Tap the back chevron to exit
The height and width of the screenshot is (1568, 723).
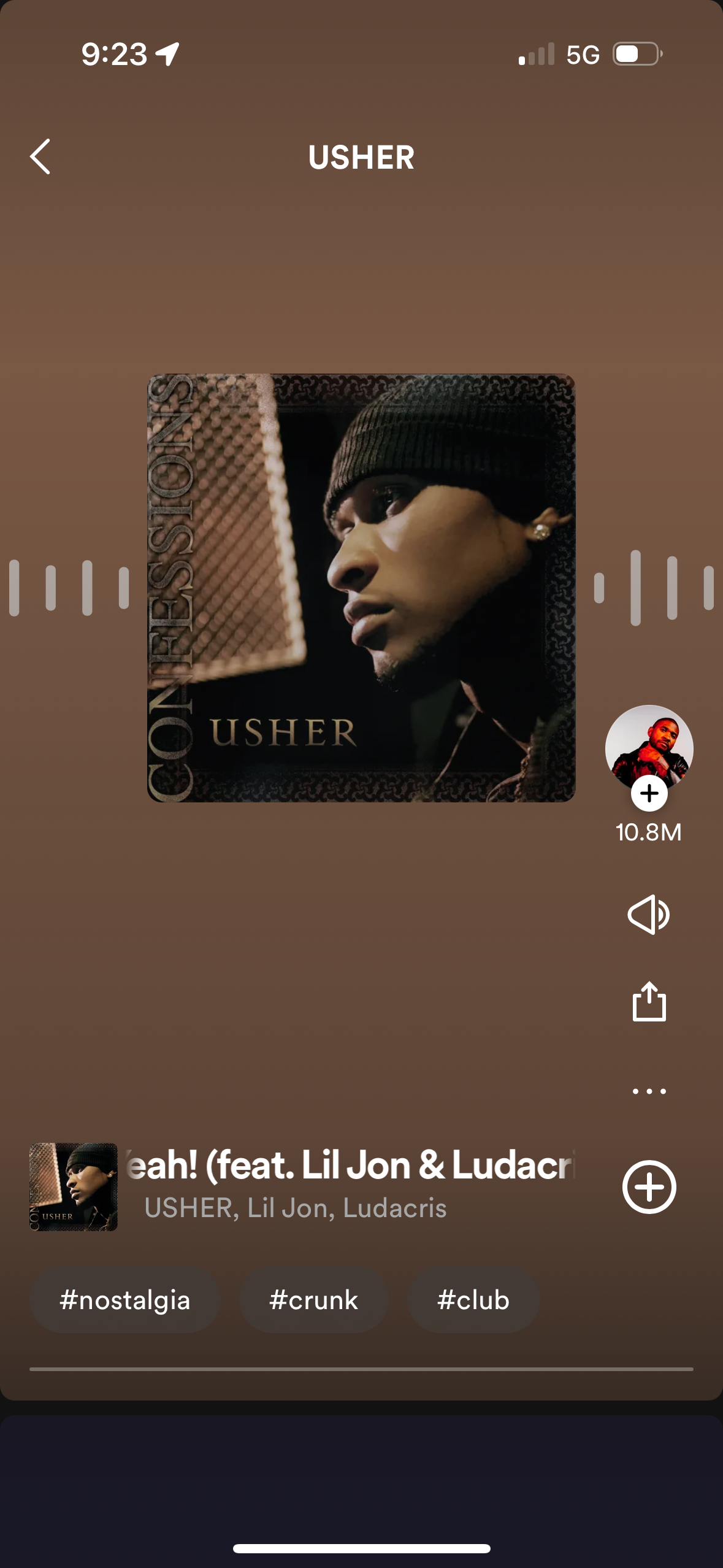tap(40, 158)
